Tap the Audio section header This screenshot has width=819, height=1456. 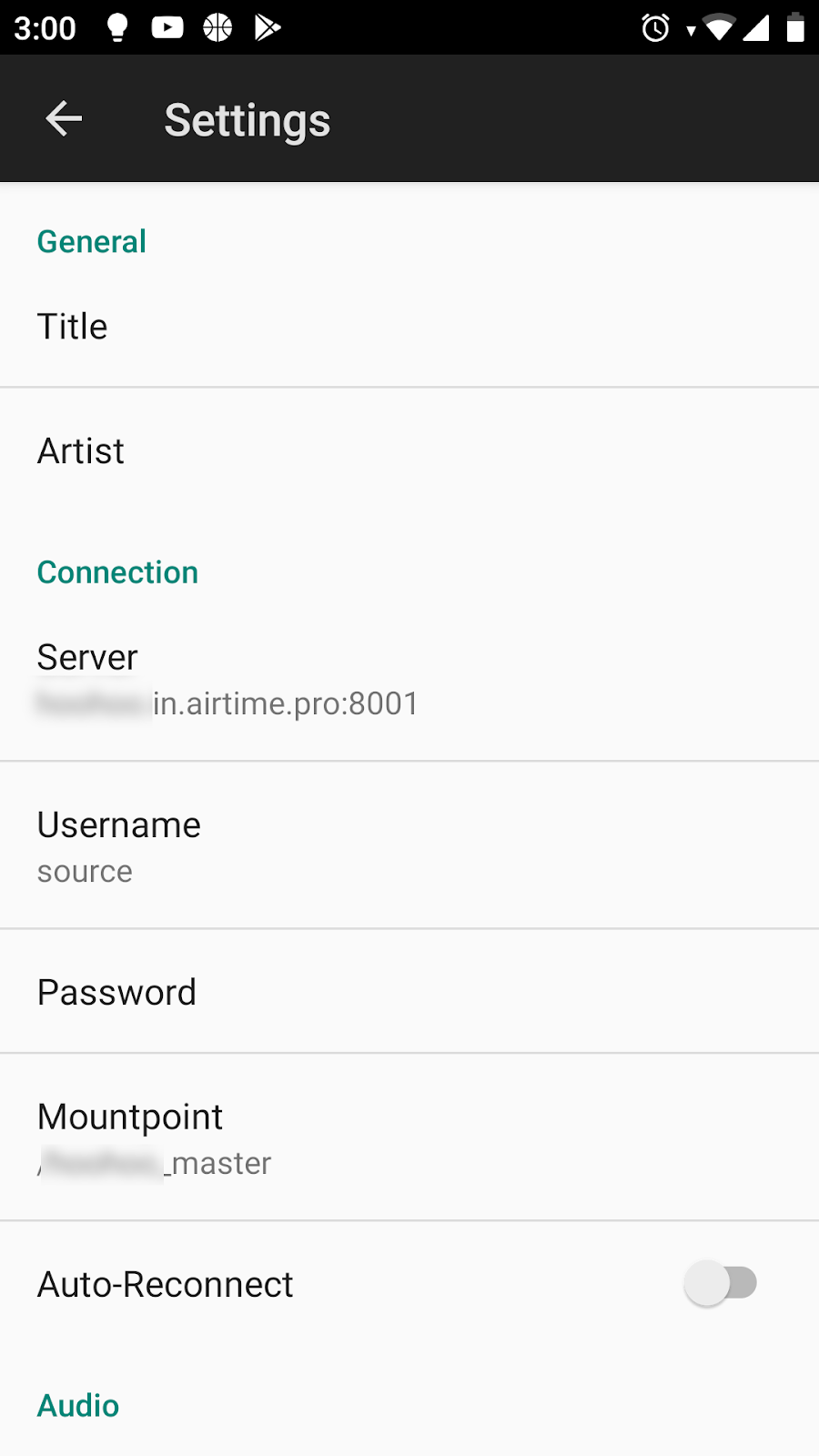pyautogui.click(x=77, y=1405)
